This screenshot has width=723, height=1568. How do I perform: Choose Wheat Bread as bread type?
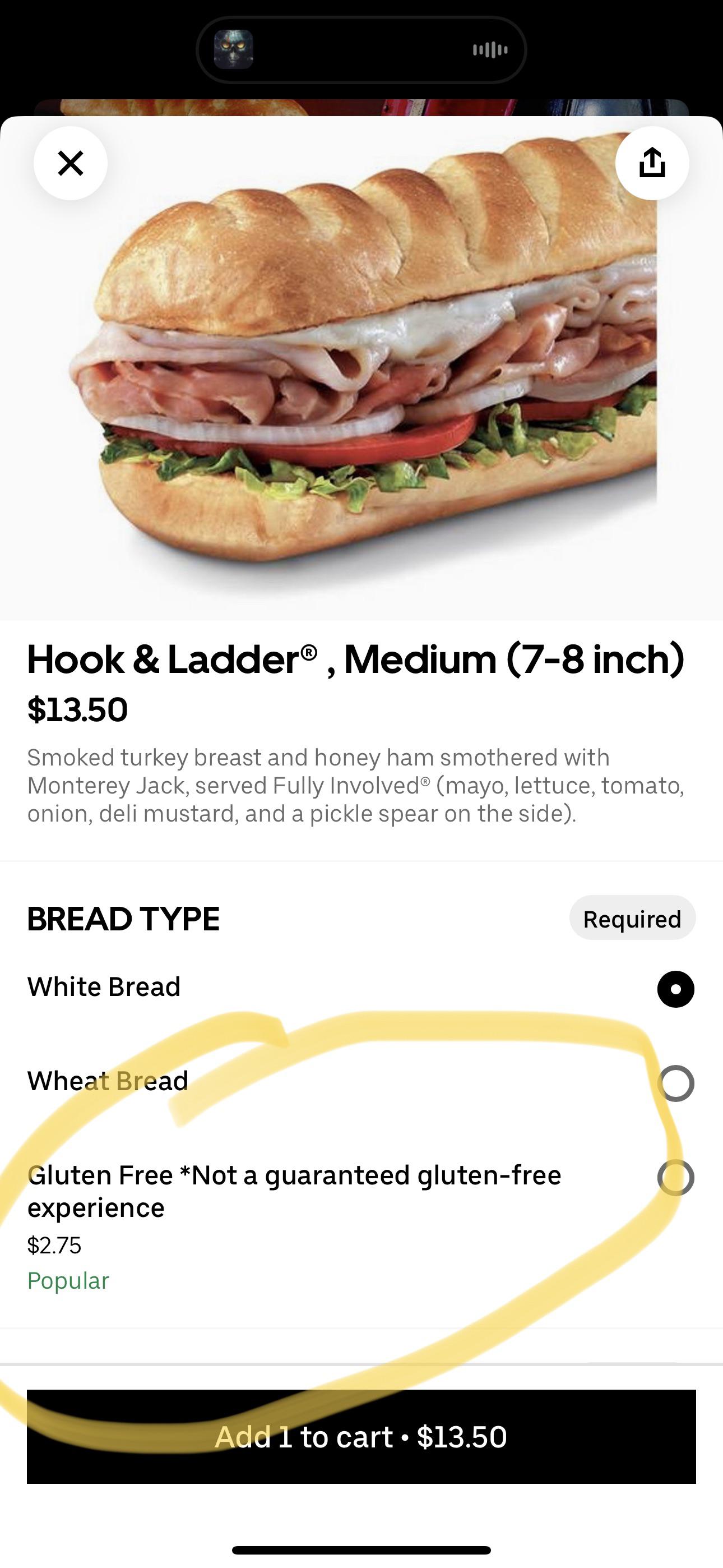point(675,1083)
